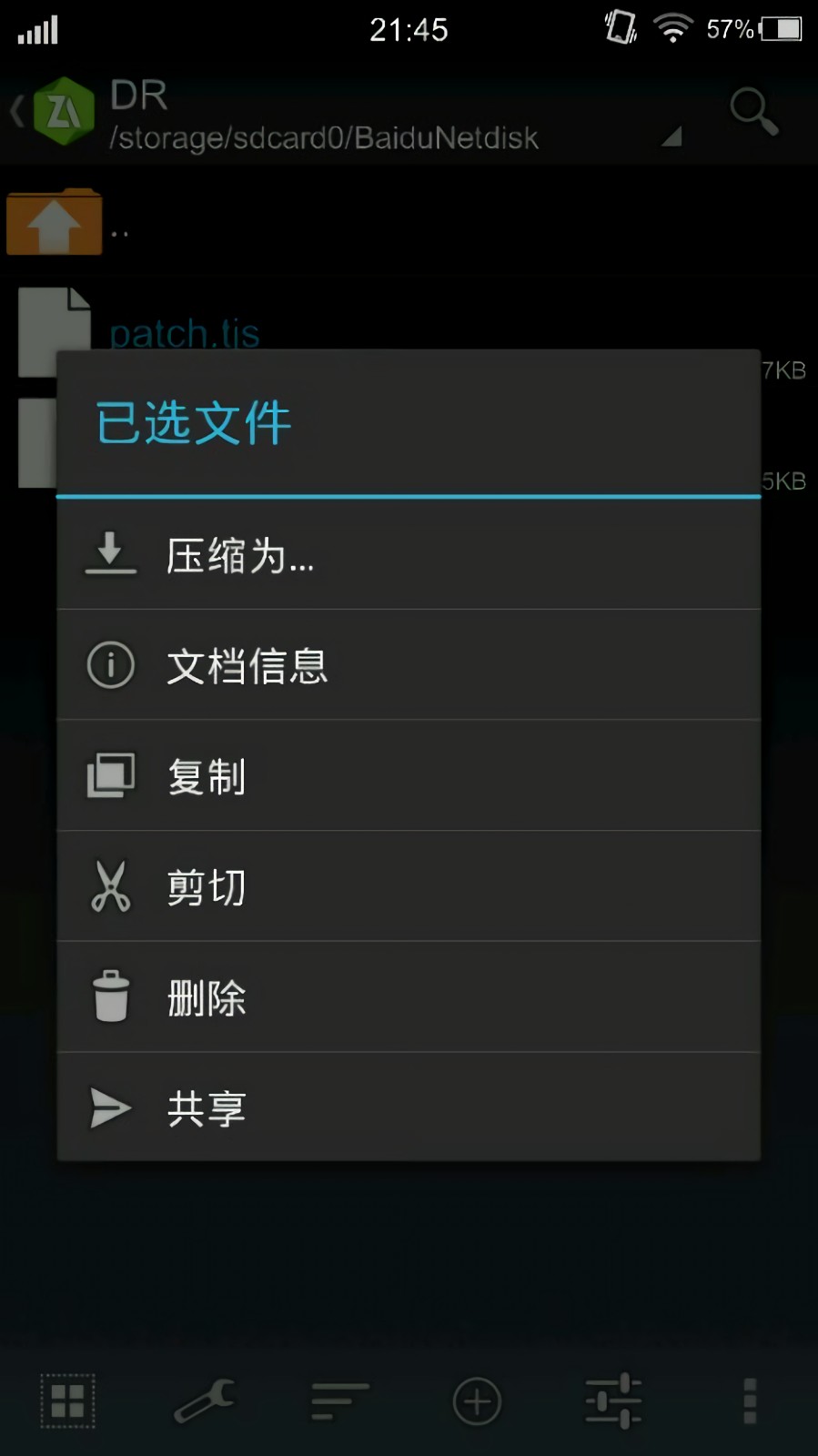This screenshot has height=1456, width=818.
Task: Select 压缩为... to compress the file
Action: 408,555
